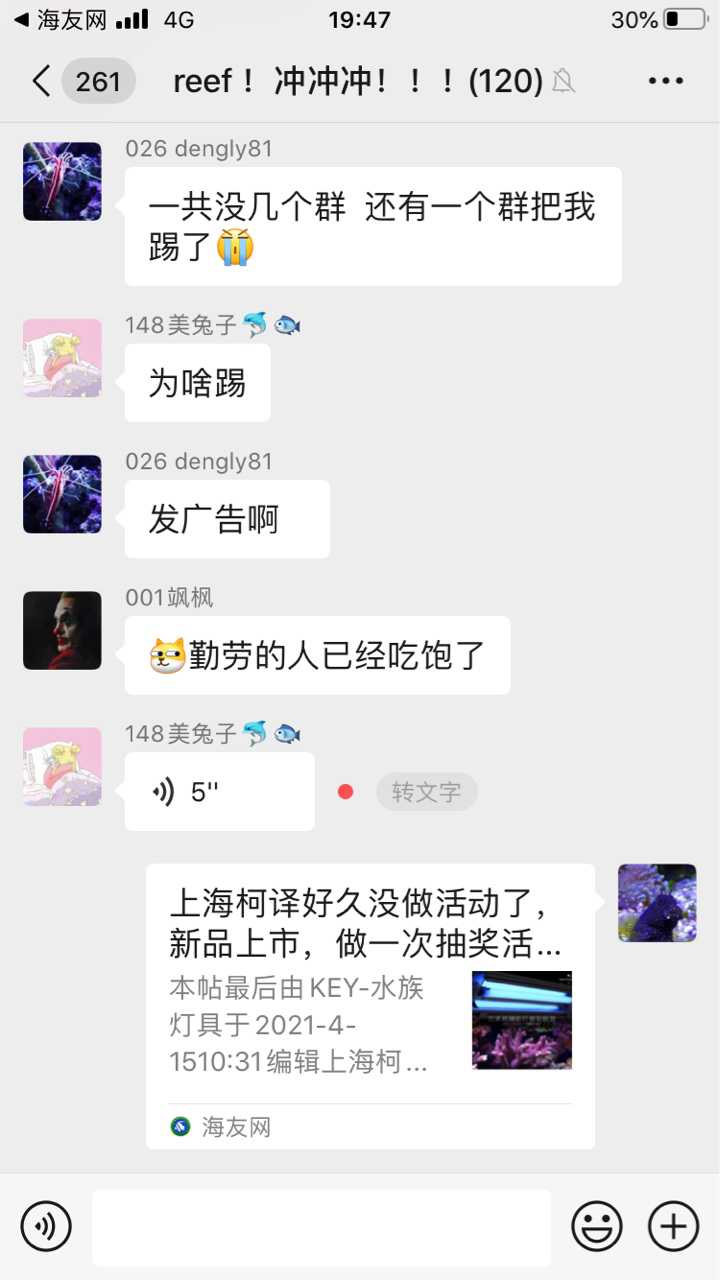720x1280 pixels.
Task: Switch to voice input mode
Action: click(46, 1226)
